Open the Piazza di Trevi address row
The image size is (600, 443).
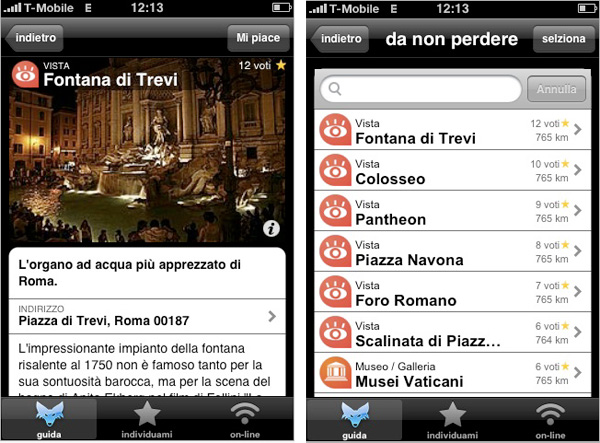pos(147,317)
